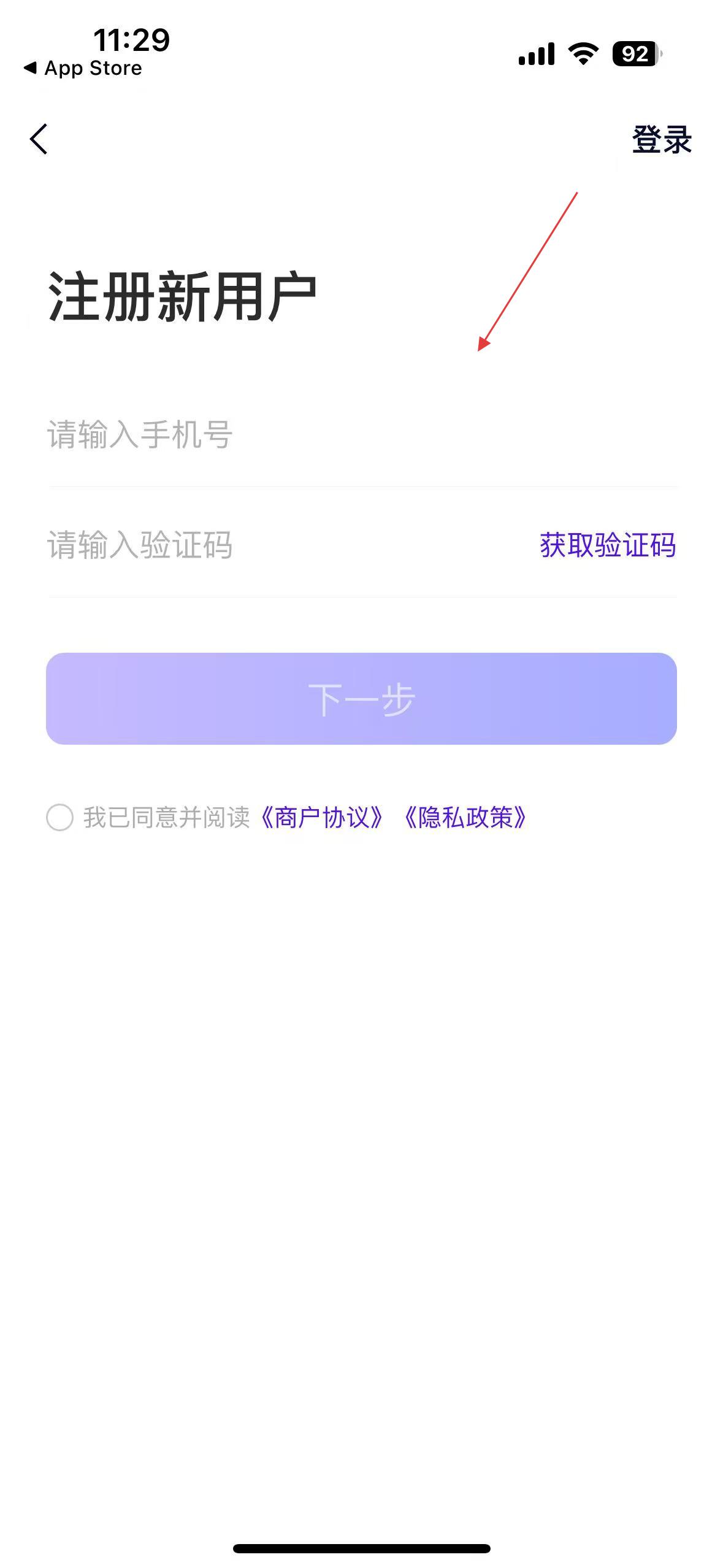The height and width of the screenshot is (1568, 723).
Task: Tap the 下一步 next button
Action: tap(361, 699)
